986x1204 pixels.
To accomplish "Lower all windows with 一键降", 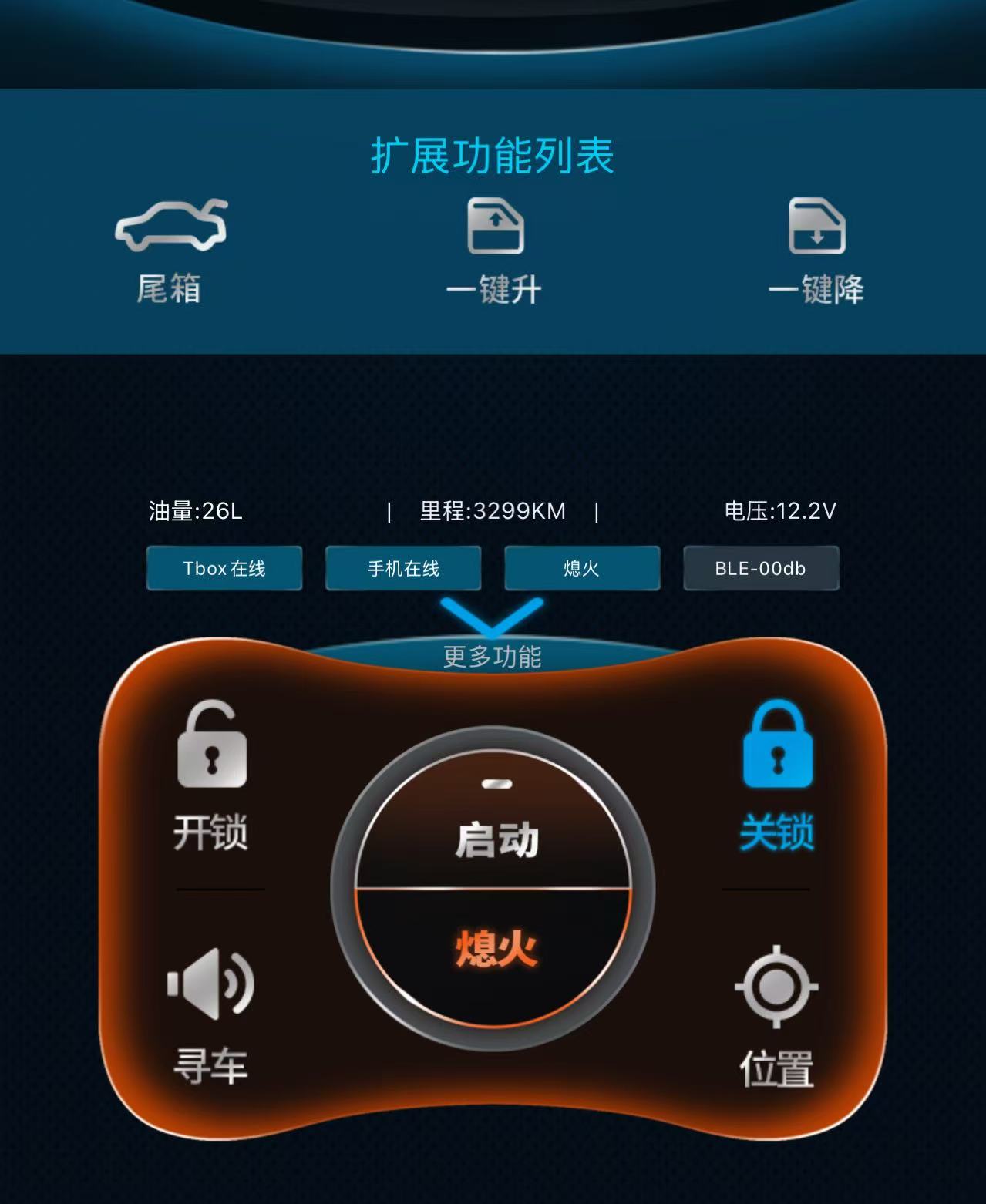I will 816,251.
